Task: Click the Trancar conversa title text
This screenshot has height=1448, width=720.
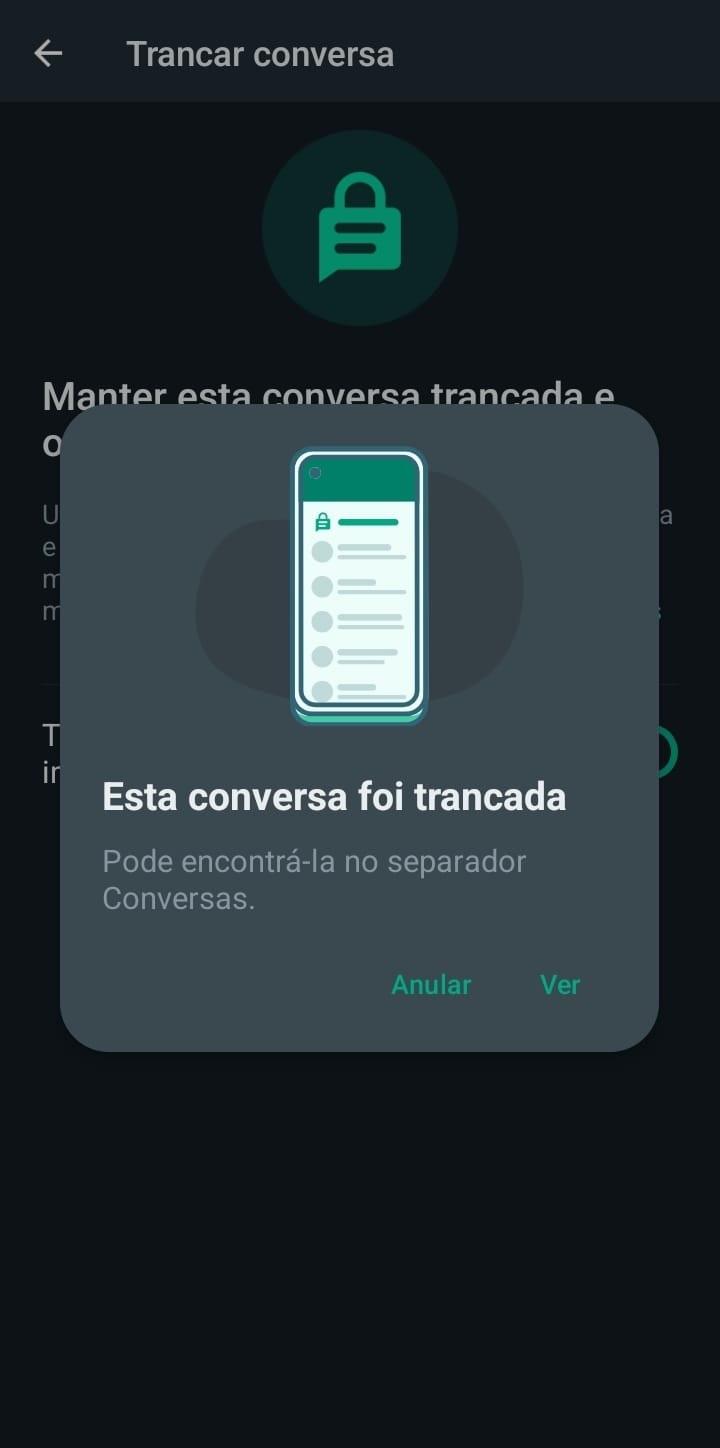Action: (x=260, y=53)
